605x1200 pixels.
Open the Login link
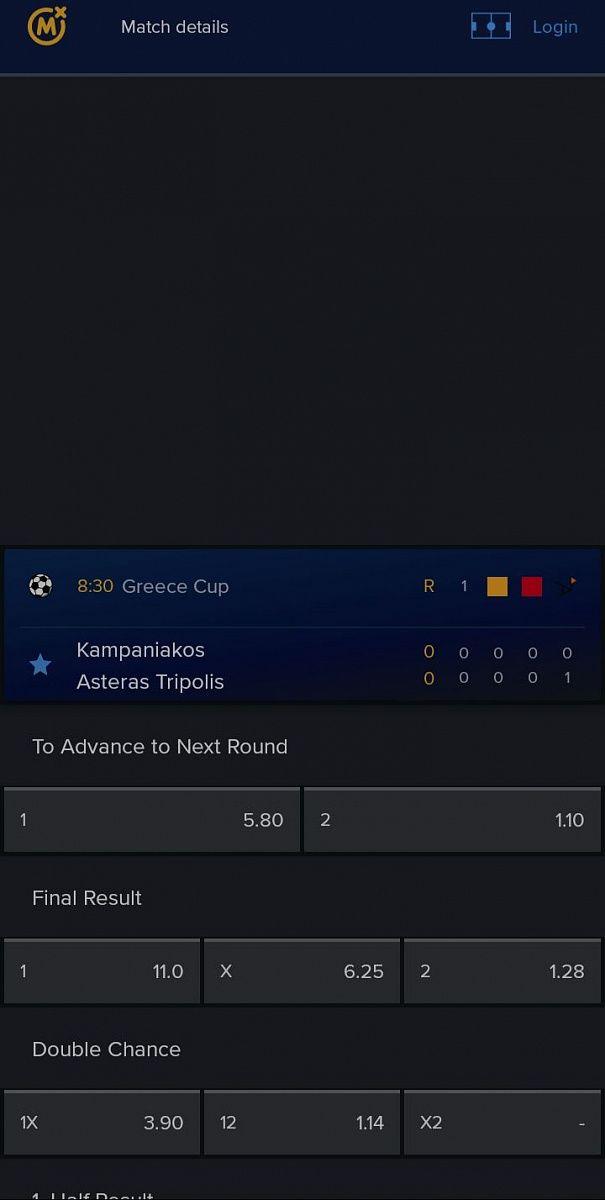pos(555,27)
